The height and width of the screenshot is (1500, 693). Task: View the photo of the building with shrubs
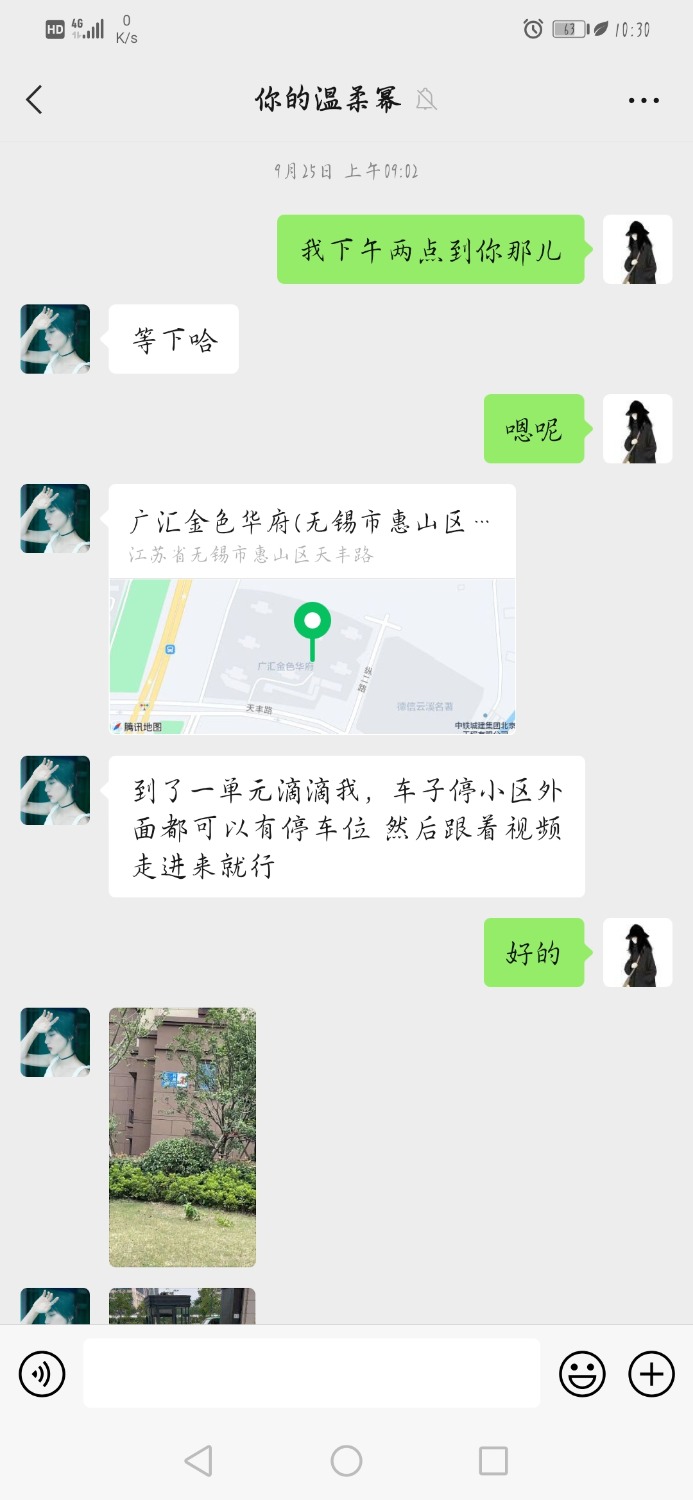click(x=182, y=1137)
